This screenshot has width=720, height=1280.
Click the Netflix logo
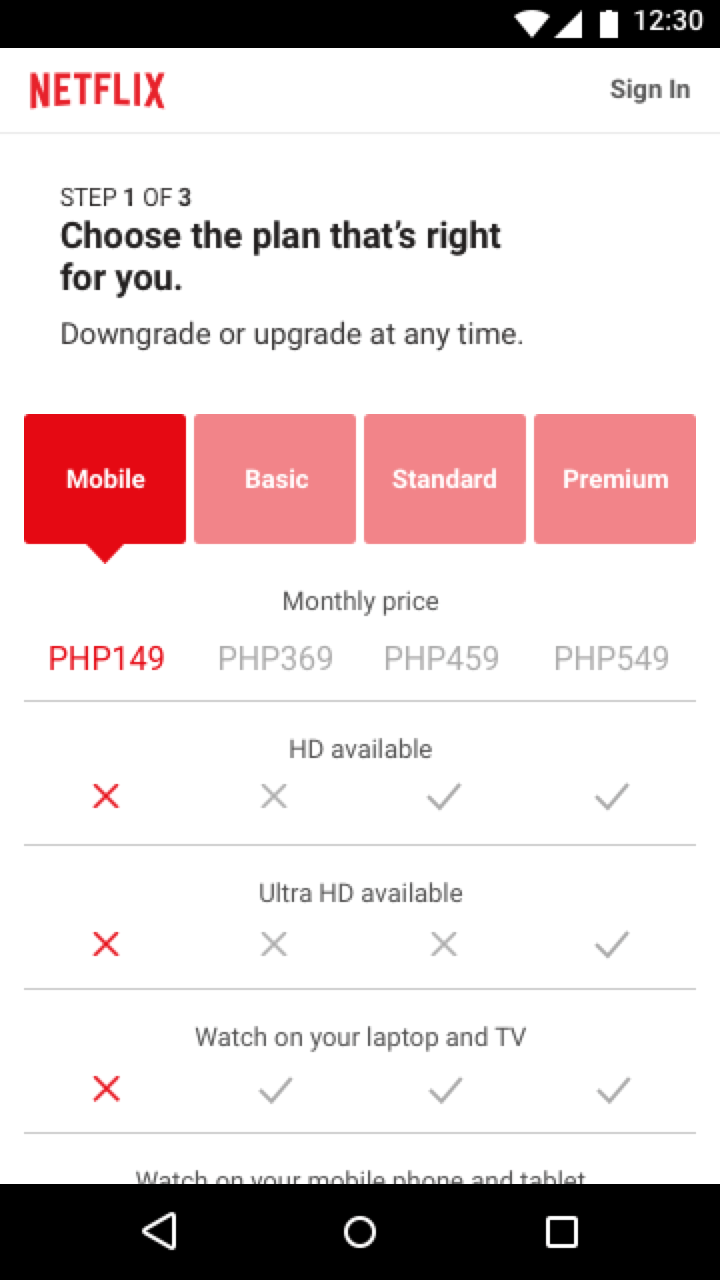point(96,89)
